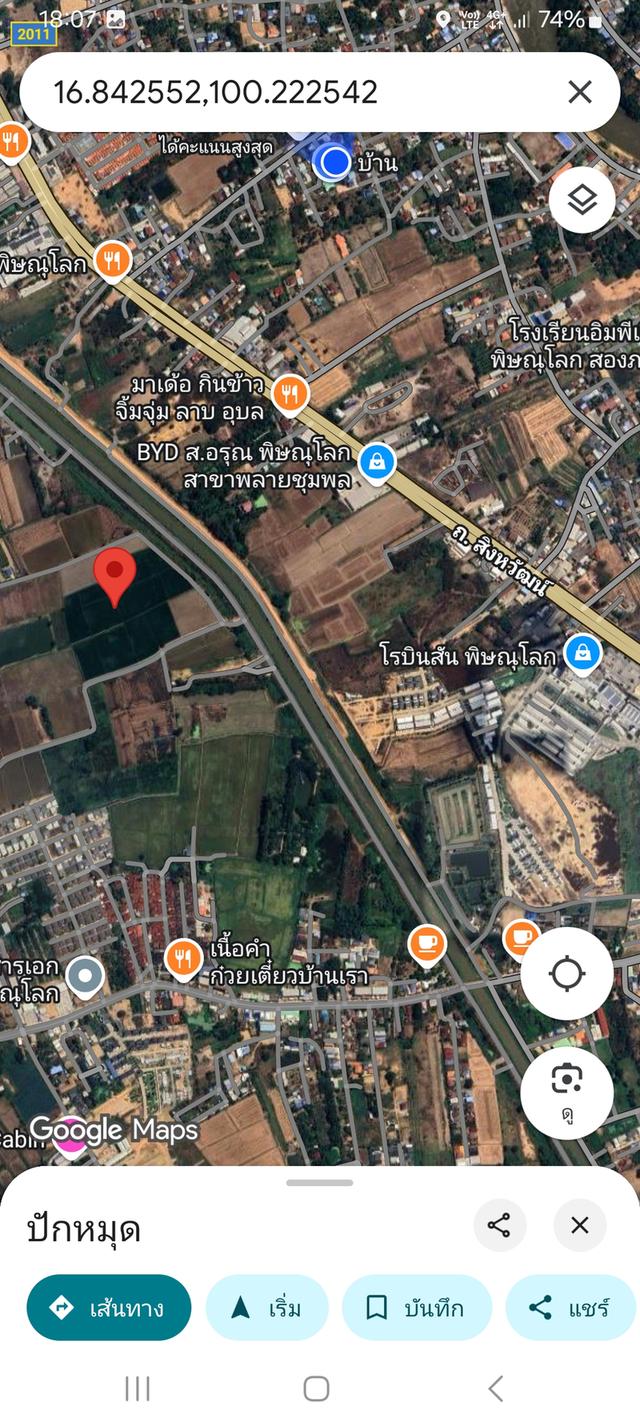Clear the search with the X icon

(x=580, y=93)
